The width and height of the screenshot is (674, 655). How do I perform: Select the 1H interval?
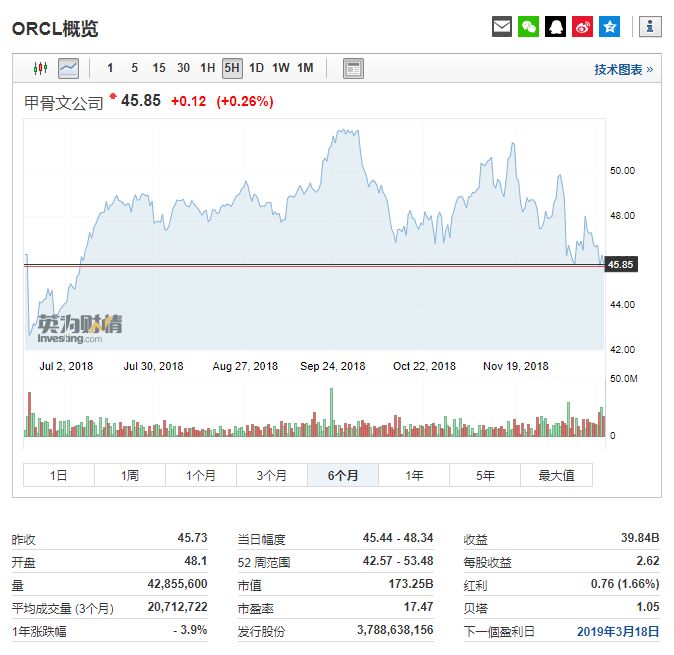207,68
